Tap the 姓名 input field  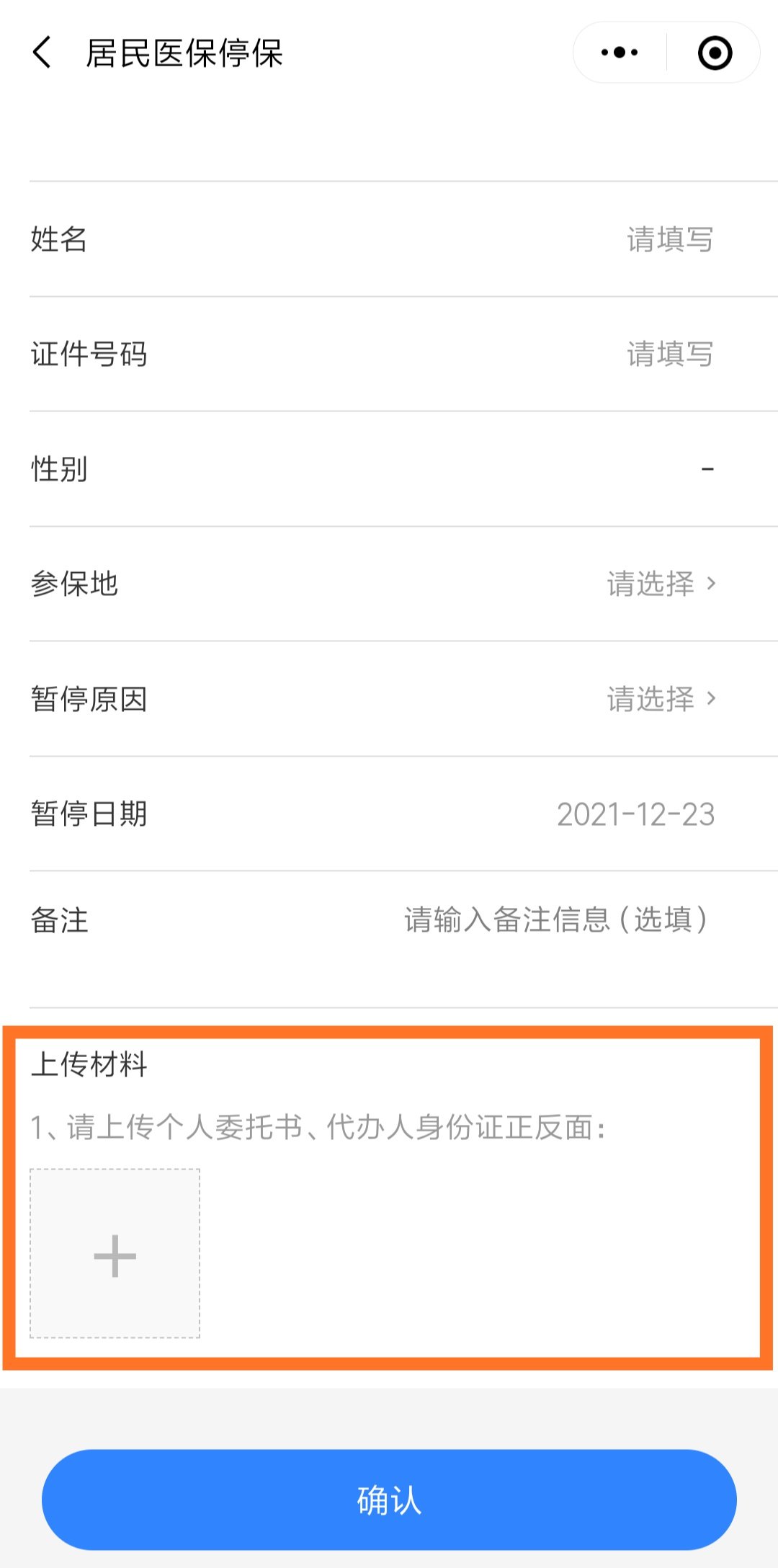point(669,239)
